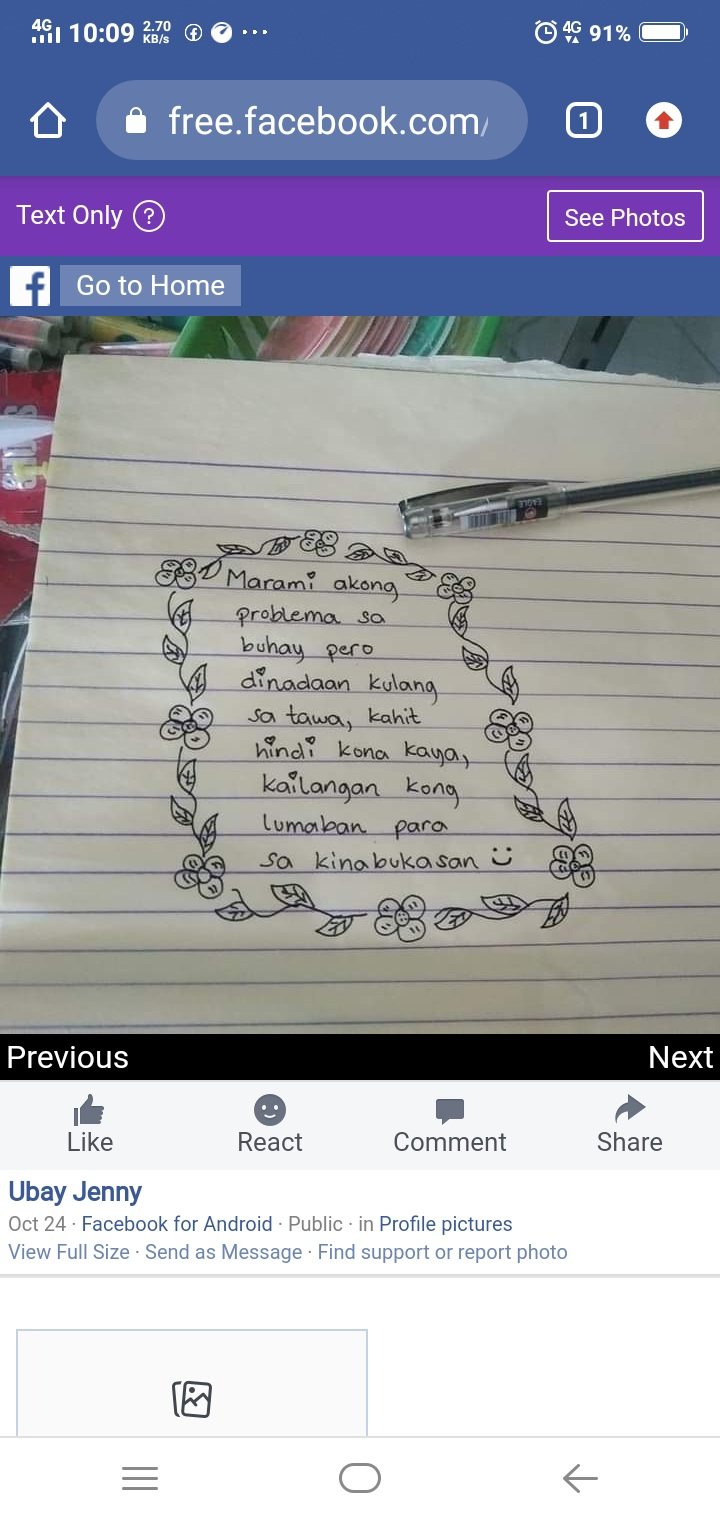Open the browser tab switcher
The image size is (720, 1520).
point(584,122)
